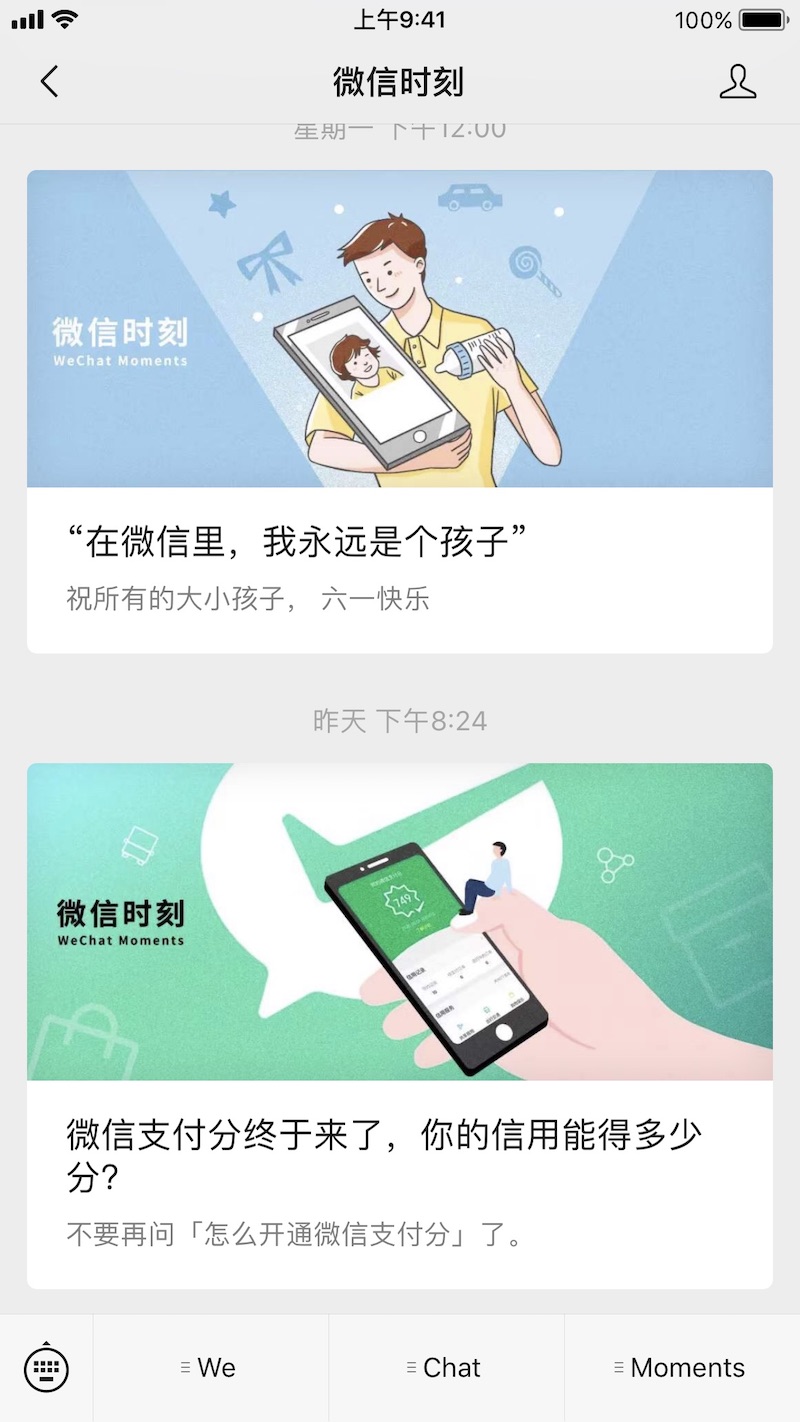800x1422 pixels.
Task: Open the We menu
Action: pyautogui.click(x=210, y=1368)
